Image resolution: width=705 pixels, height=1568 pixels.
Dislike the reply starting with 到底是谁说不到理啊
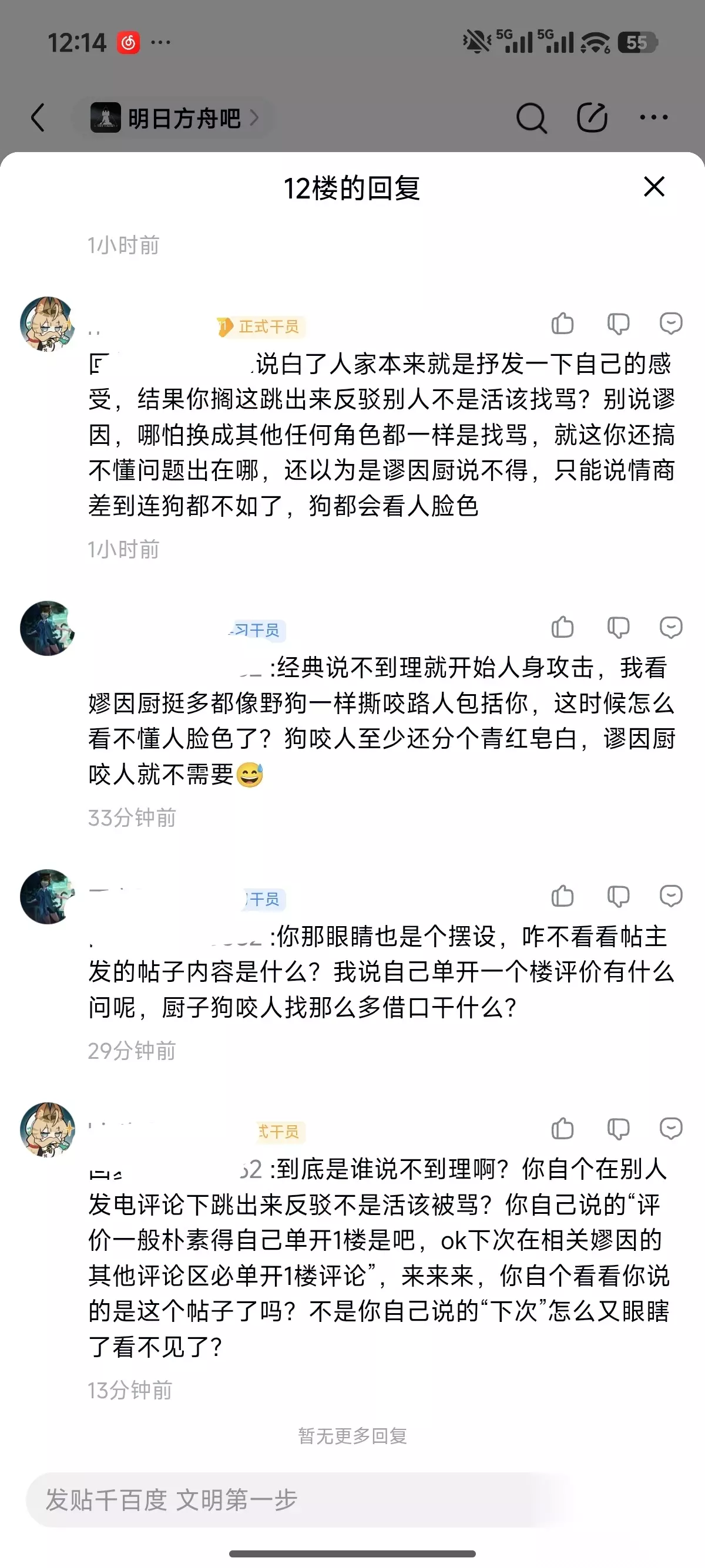point(618,1129)
